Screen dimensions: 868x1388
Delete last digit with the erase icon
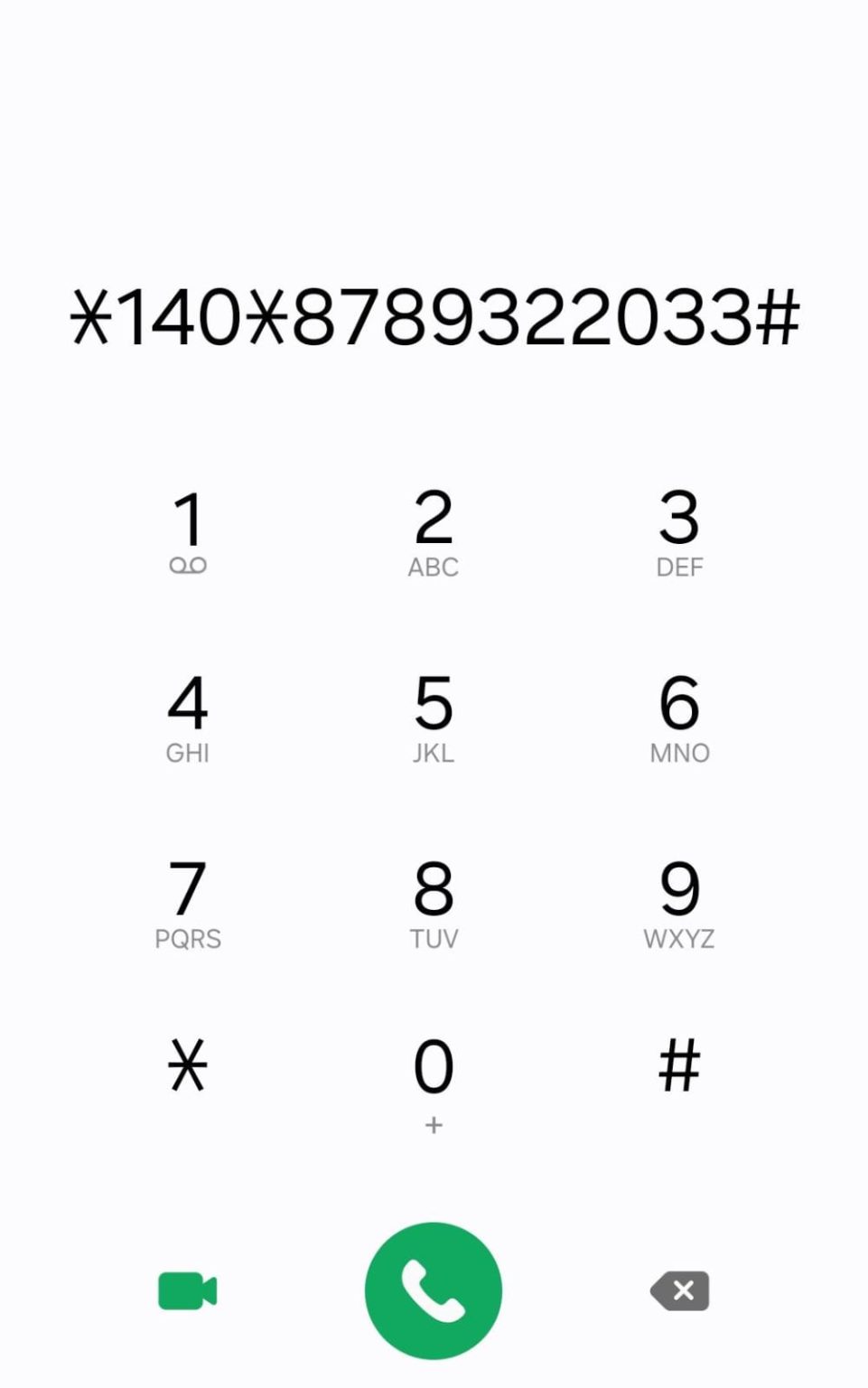(679, 1290)
